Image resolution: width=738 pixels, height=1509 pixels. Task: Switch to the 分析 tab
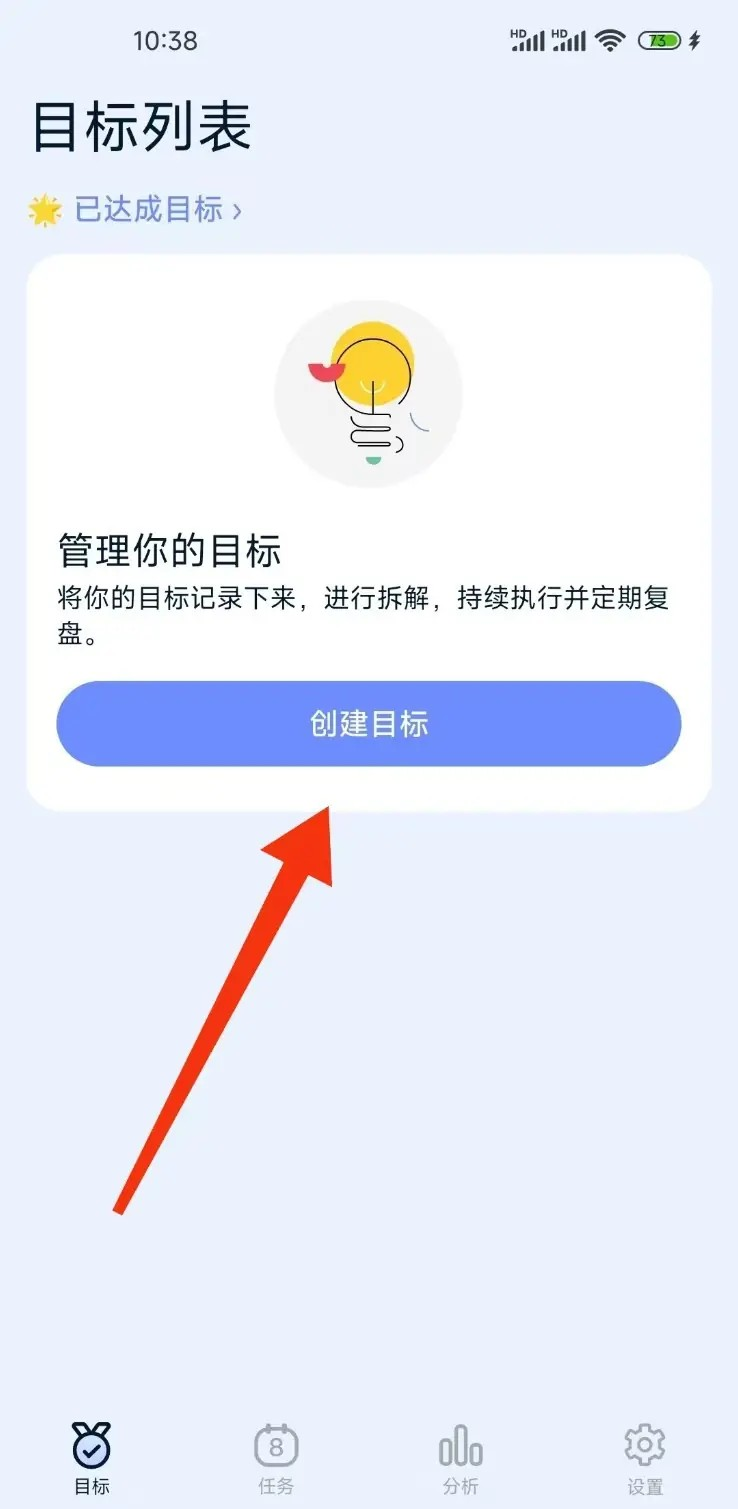(x=459, y=1458)
